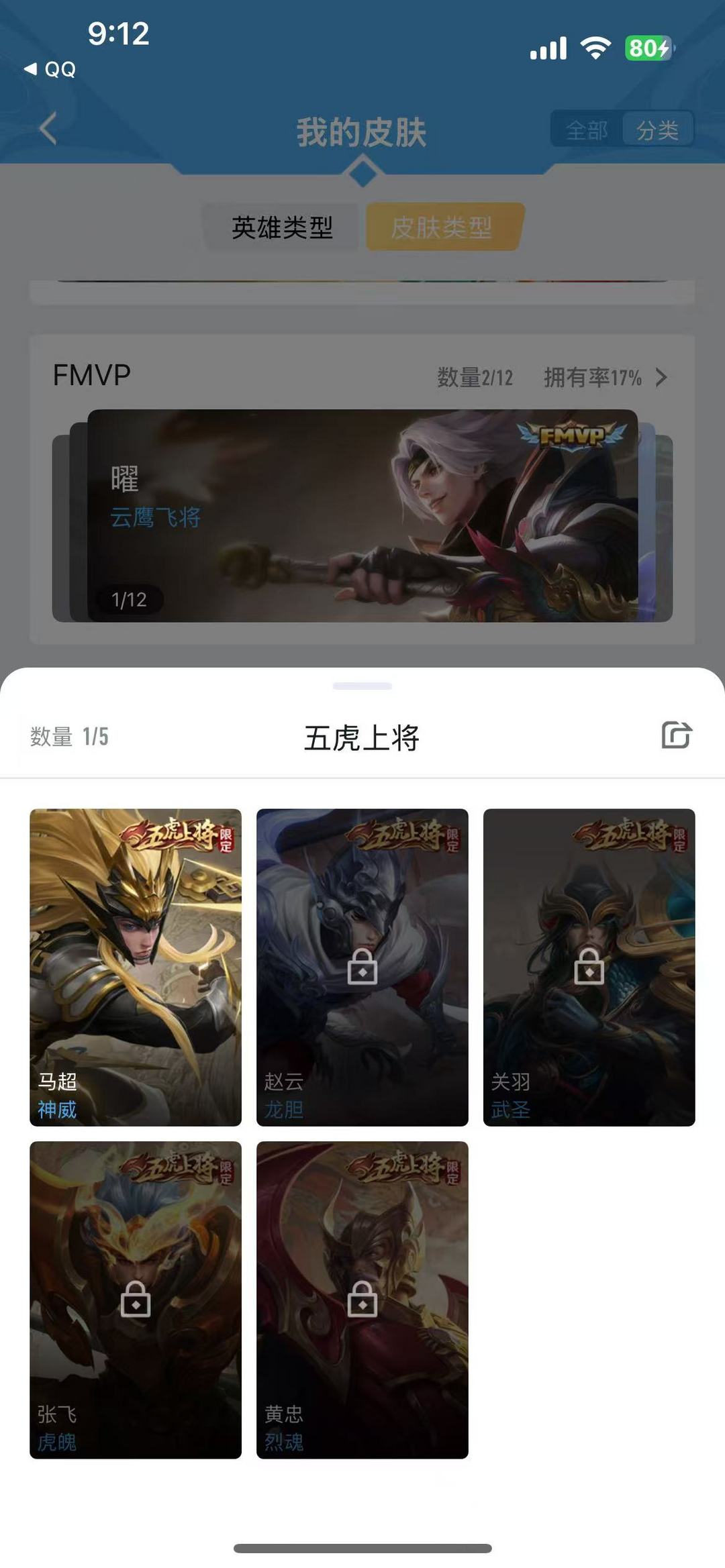Open the locked 赵云 龙胆 skin card
Image resolution: width=725 pixels, height=1568 pixels.
click(362, 967)
